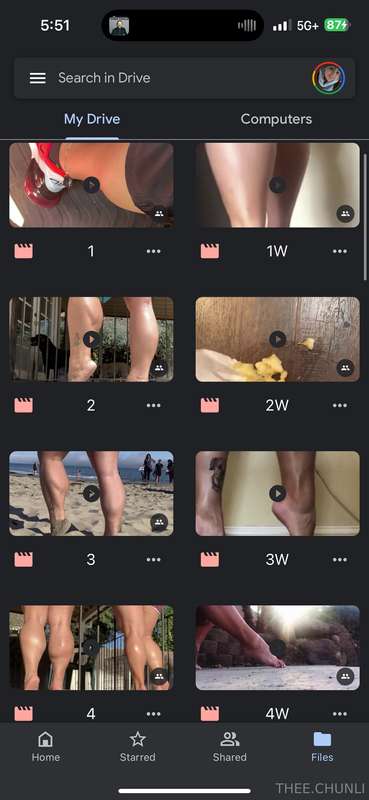This screenshot has width=369, height=800.
Task: Switch to the Starred tab
Action: [x=137, y=746]
